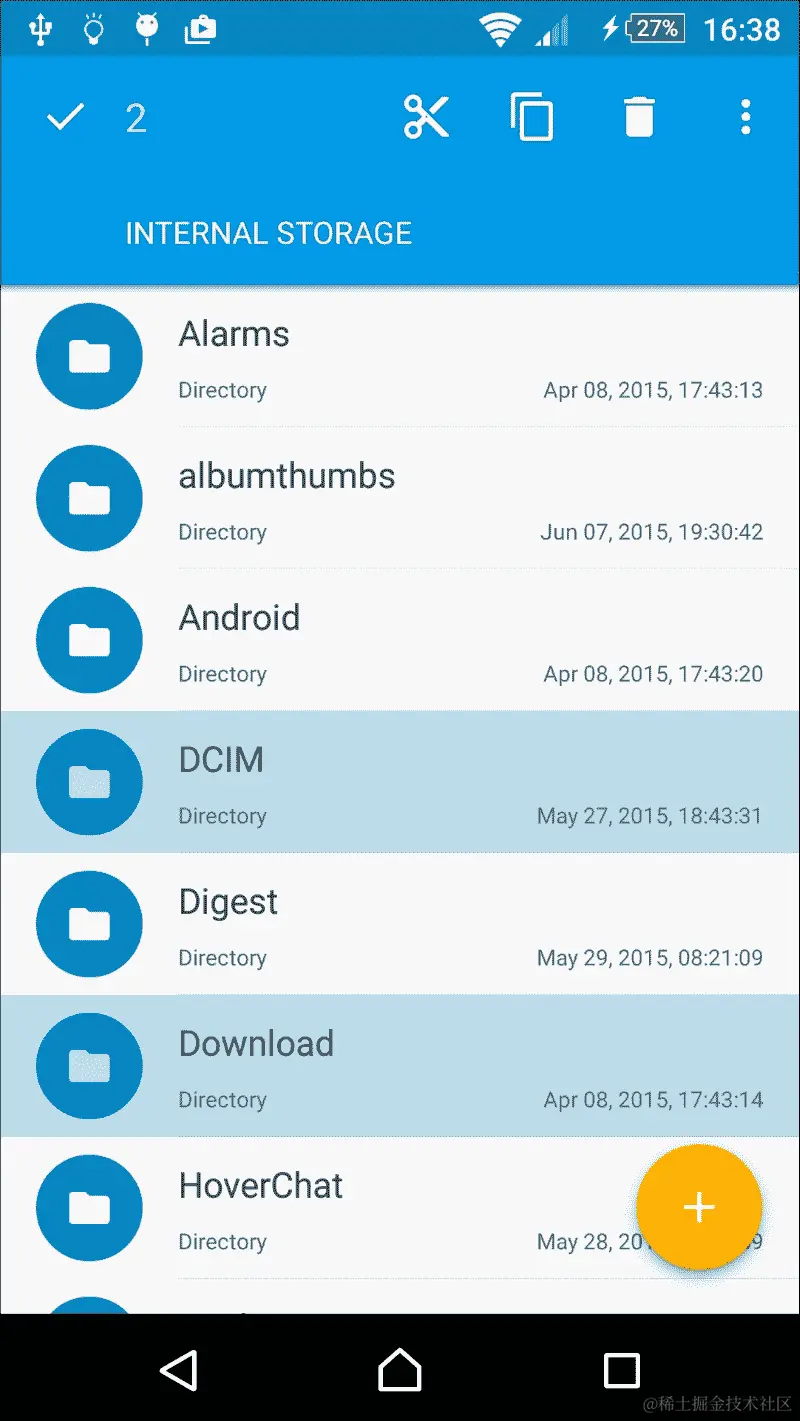800x1421 pixels.
Task: Tap the INTERNAL STORAGE header
Action: tap(268, 233)
